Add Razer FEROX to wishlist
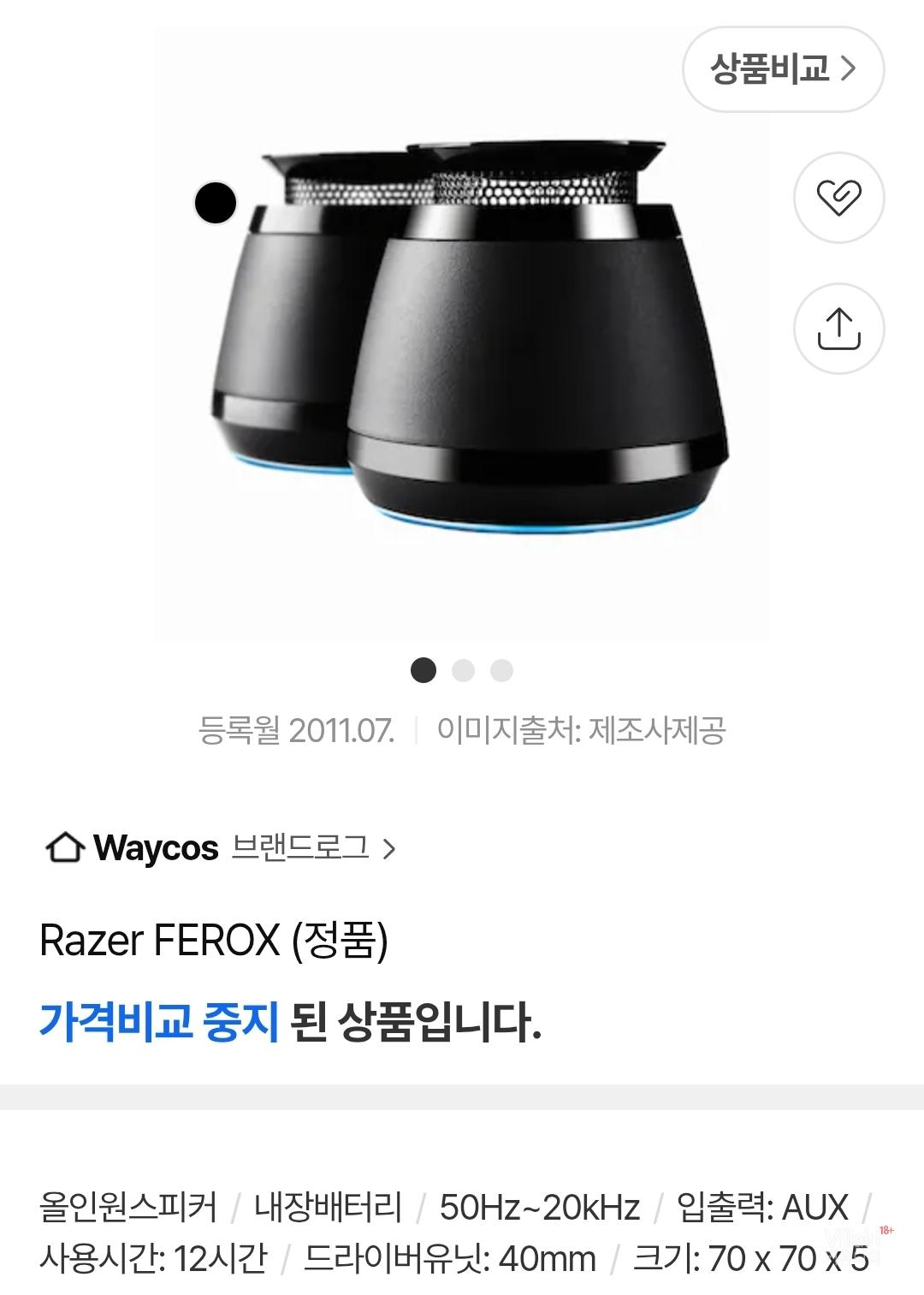This screenshot has height=1295, width=924. [x=838, y=198]
